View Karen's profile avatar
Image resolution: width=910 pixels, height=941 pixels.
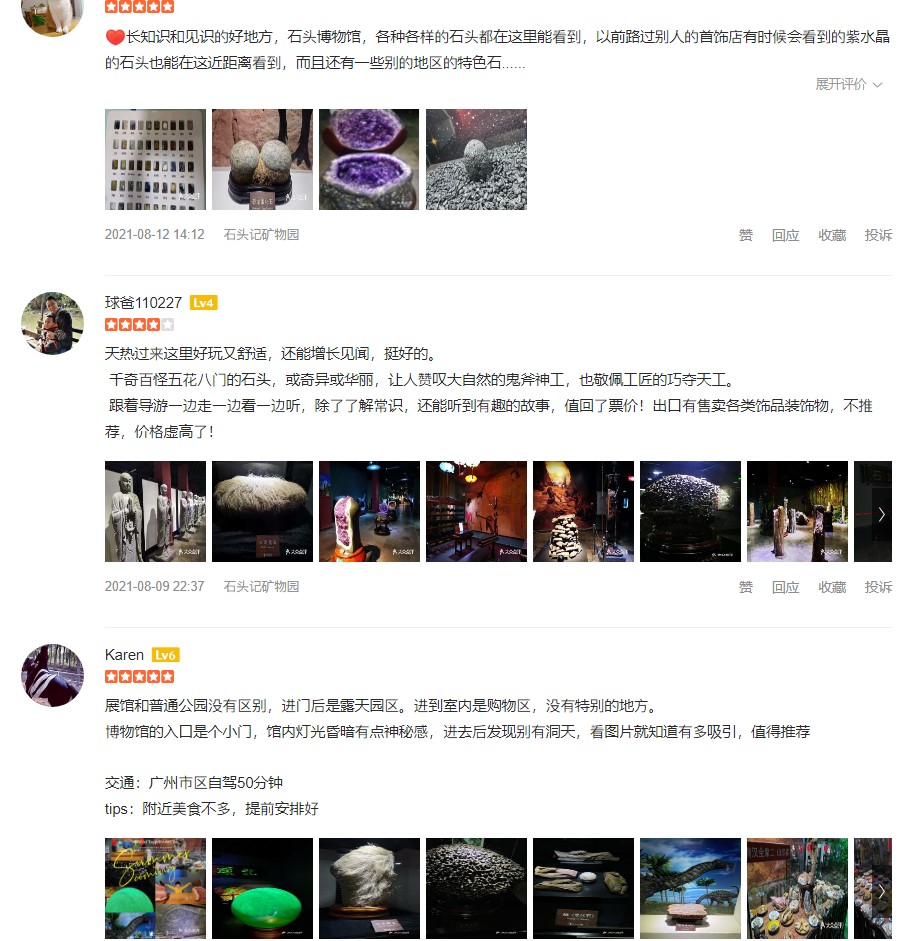coord(52,675)
